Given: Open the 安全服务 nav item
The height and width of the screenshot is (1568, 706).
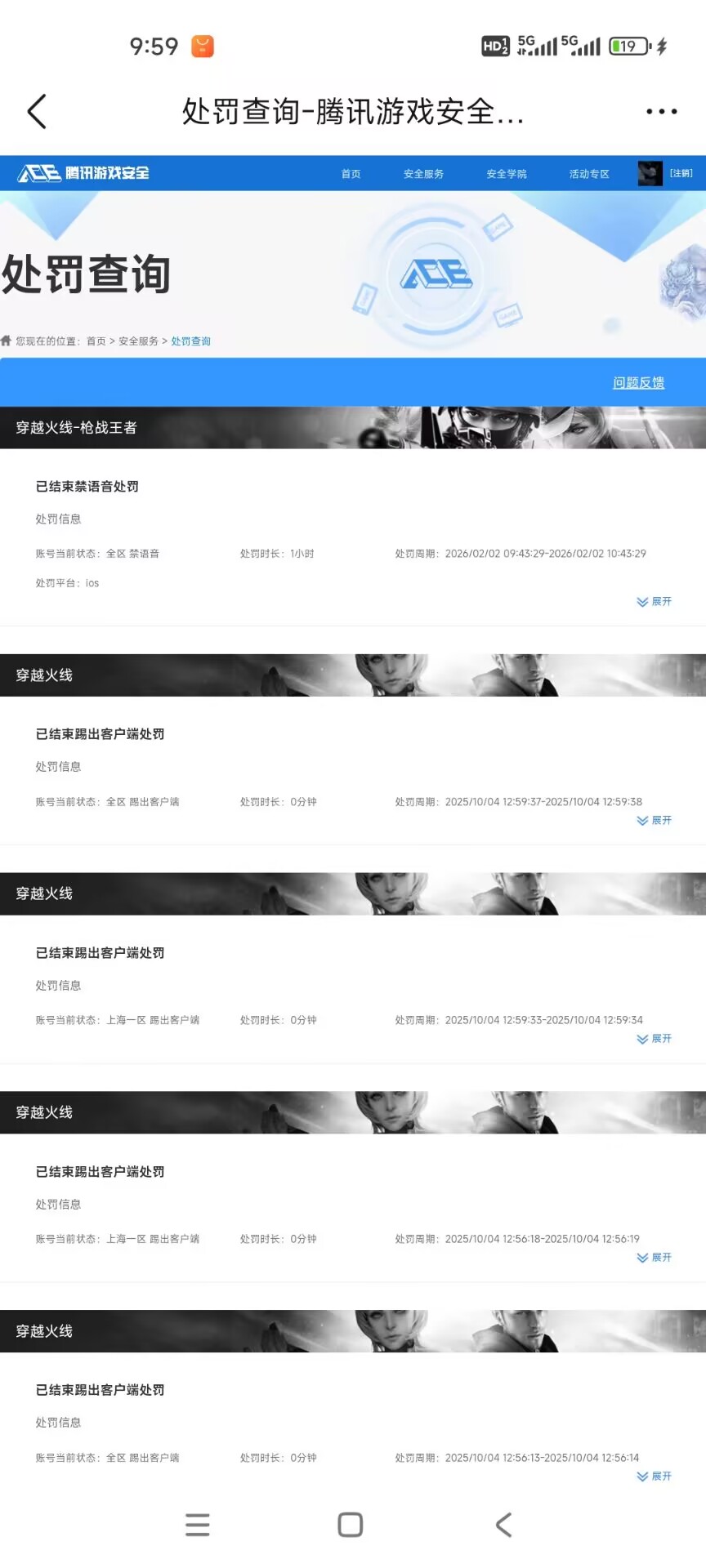Looking at the screenshot, I should [423, 174].
